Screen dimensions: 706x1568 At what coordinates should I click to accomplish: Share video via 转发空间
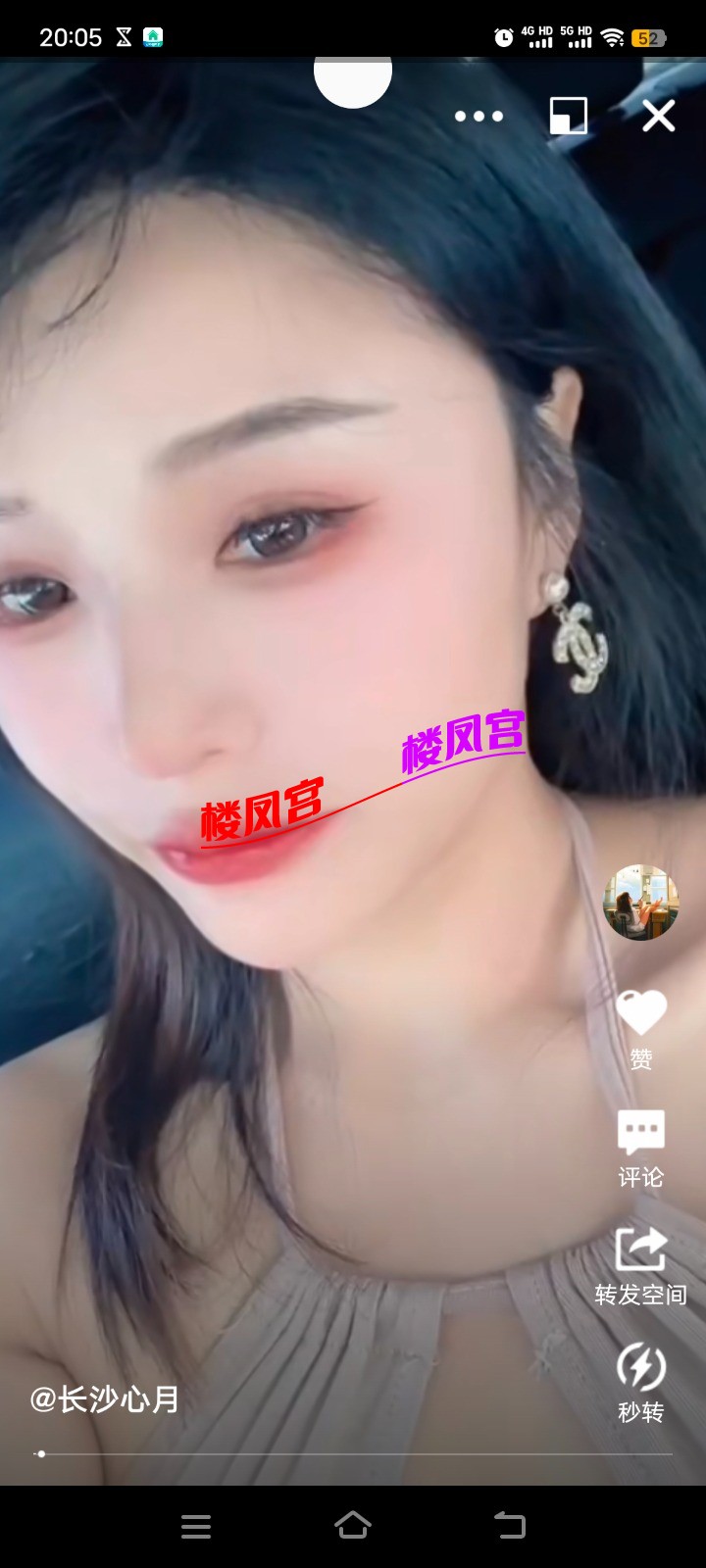tap(641, 1251)
